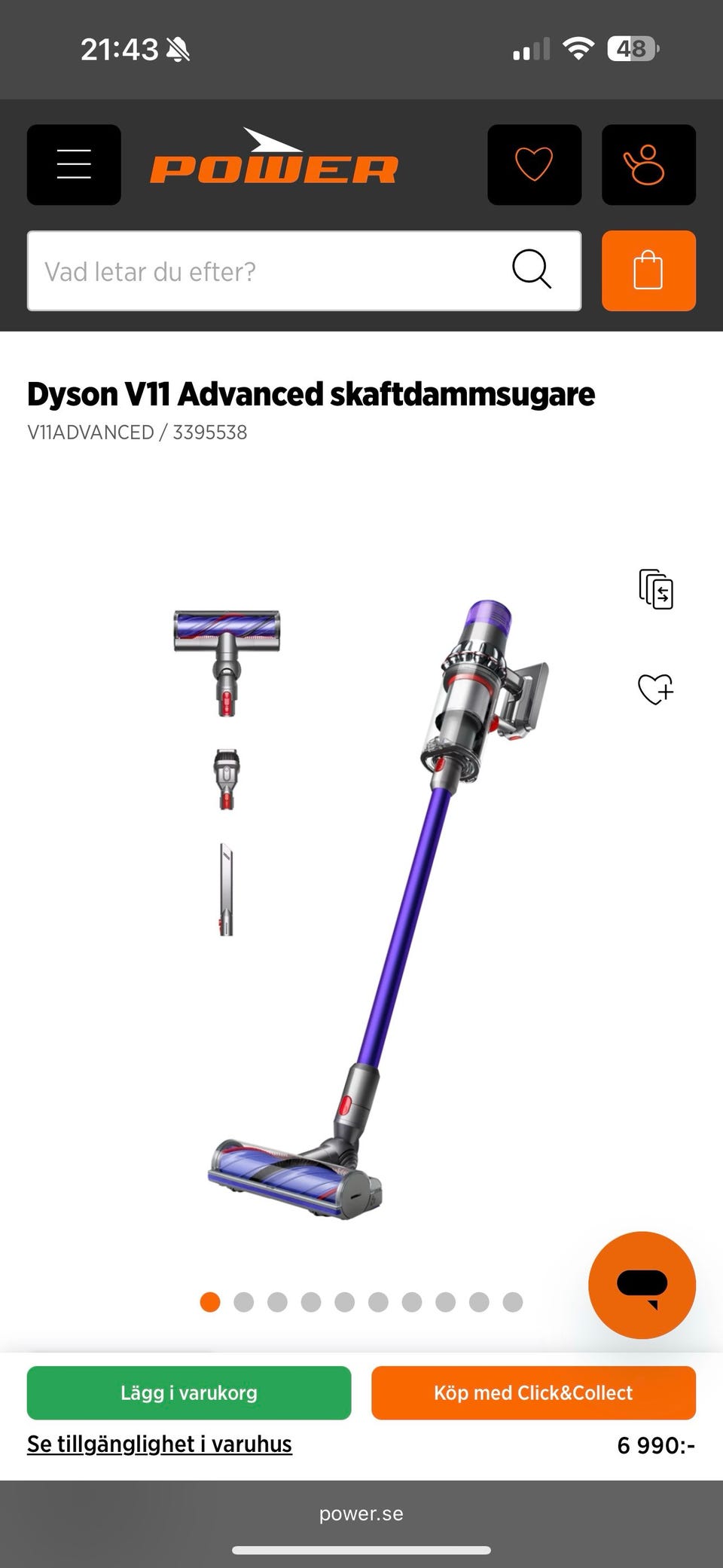The width and height of the screenshot is (723, 1568).
Task: Add Dyson V11 to favorites
Action: pyautogui.click(x=656, y=689)
